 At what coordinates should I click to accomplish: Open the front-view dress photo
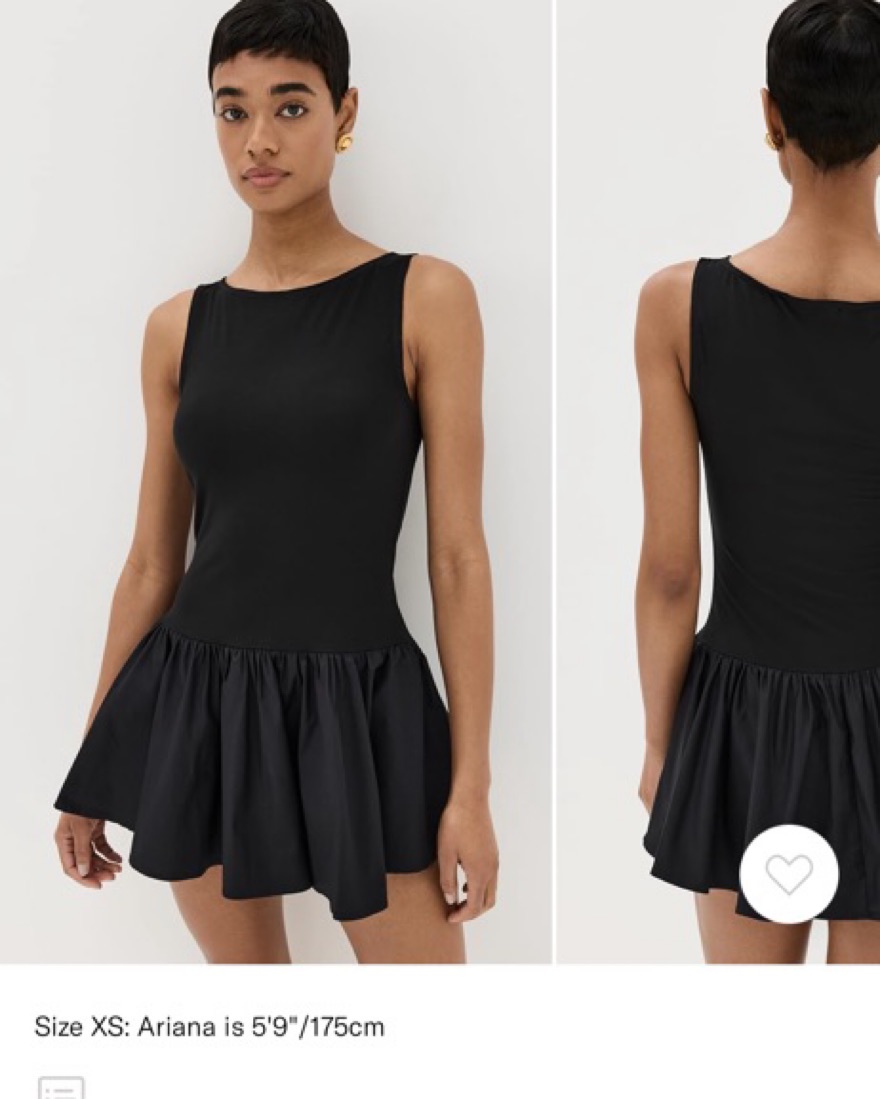click(x=275, y=480)
